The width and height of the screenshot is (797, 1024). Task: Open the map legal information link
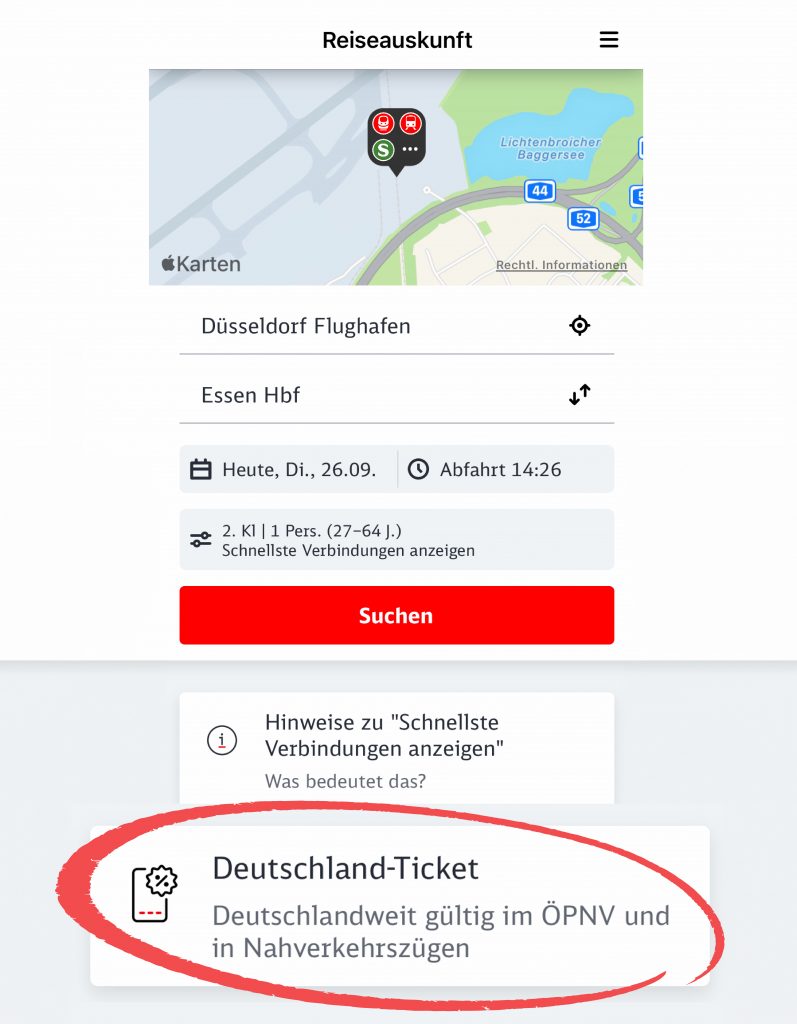[561, 265]
